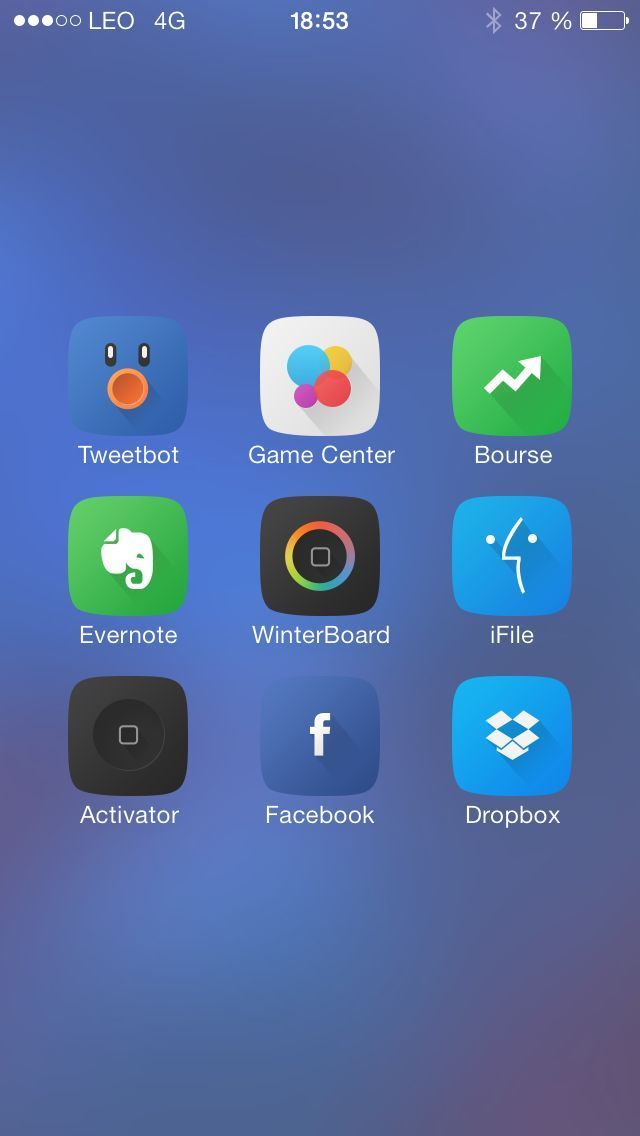This screenshot has height=1136, width=640.
Task: Launch WinterBoard
Action: (x=320, y=556)
